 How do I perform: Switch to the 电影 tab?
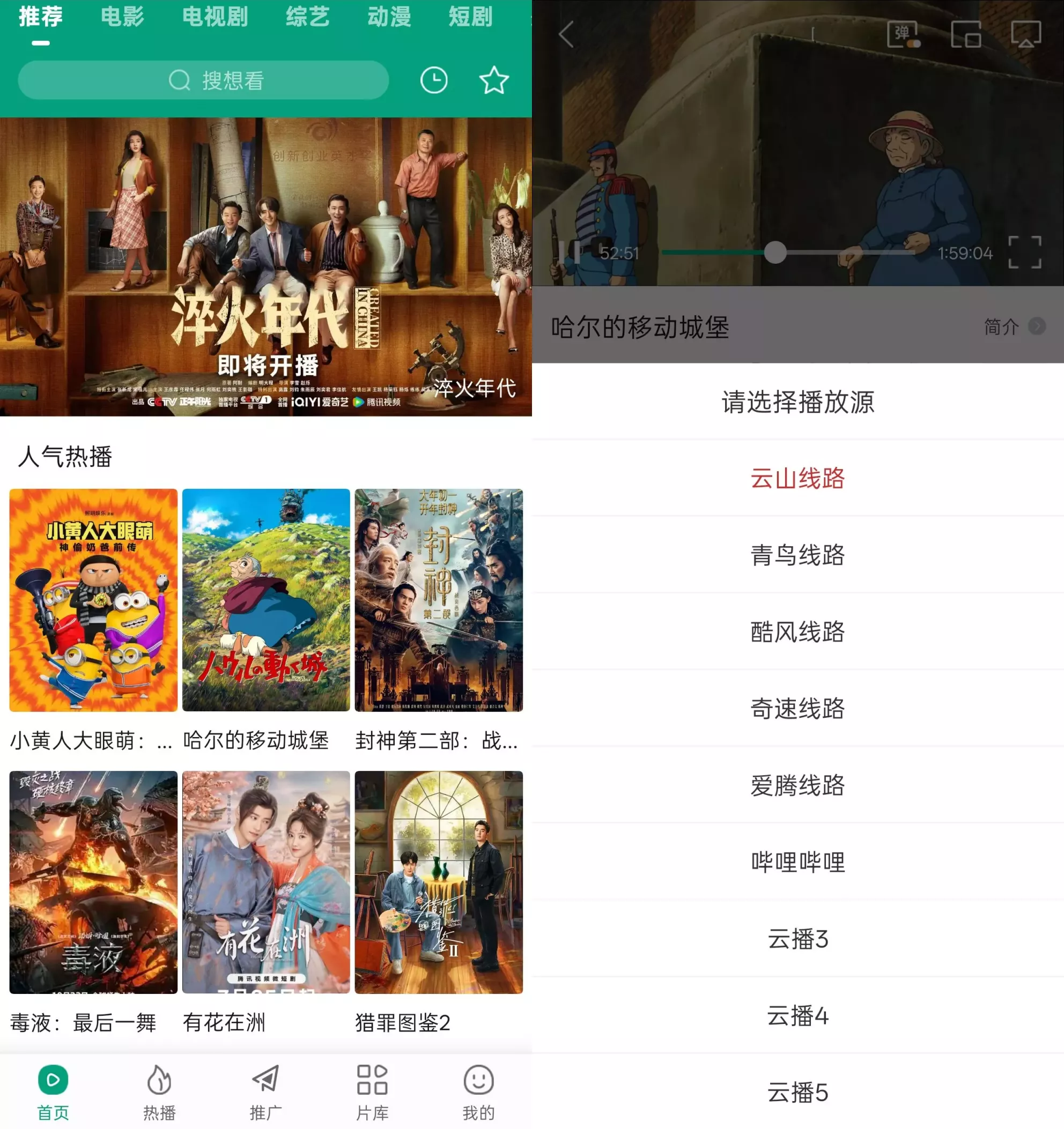(x=122, y=17)
